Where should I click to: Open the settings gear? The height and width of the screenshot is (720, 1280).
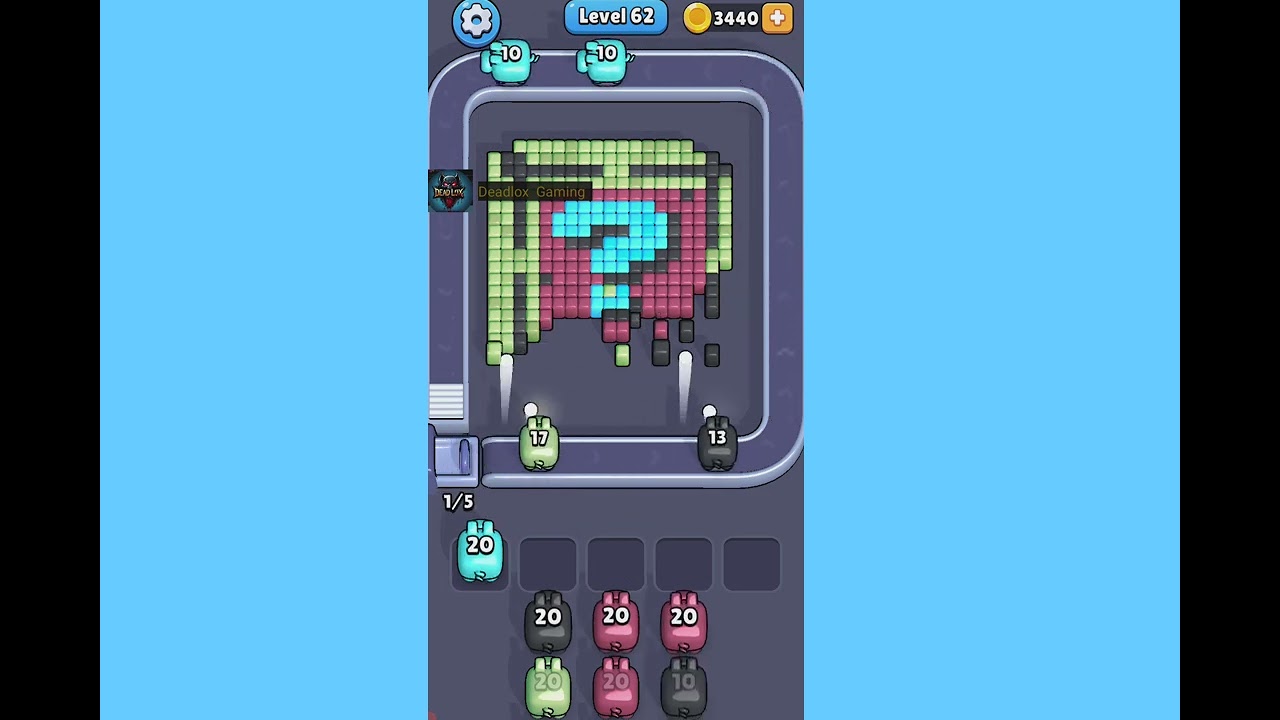click(476, 21)
